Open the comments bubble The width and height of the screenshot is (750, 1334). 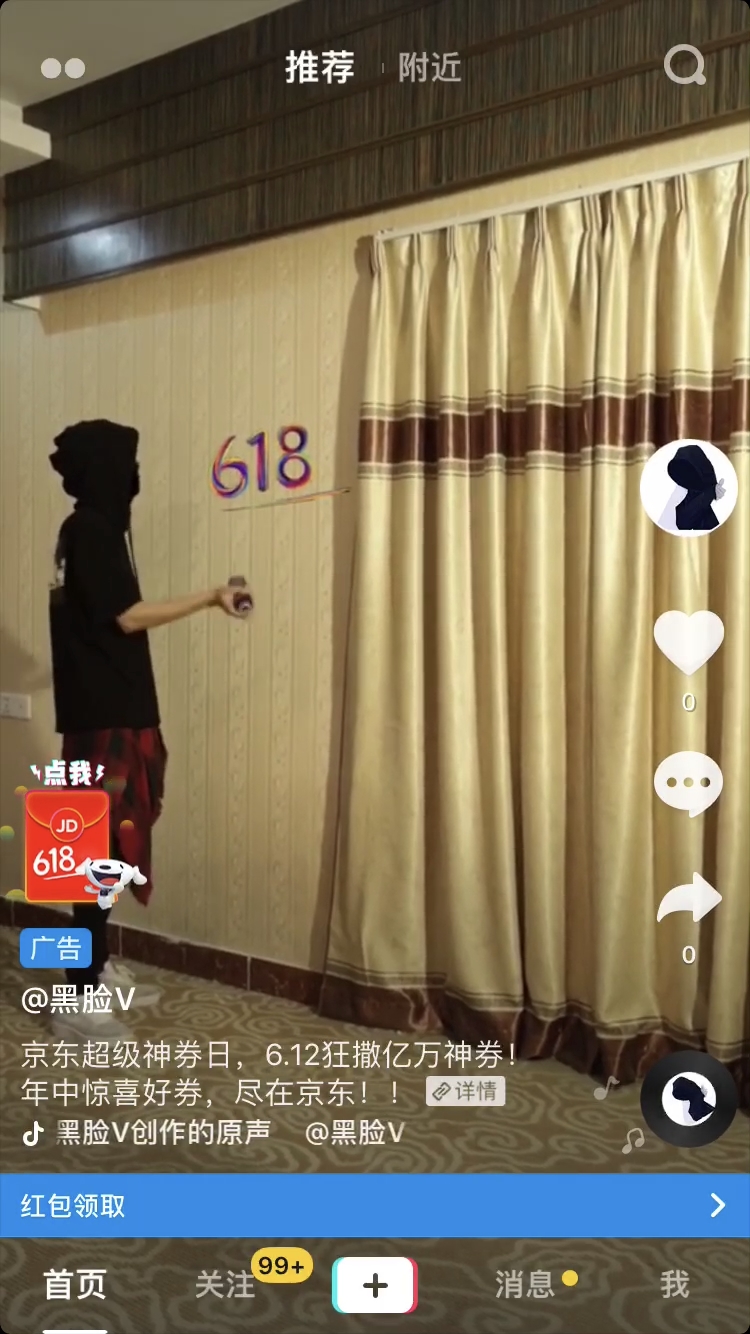tap(688, 784)
